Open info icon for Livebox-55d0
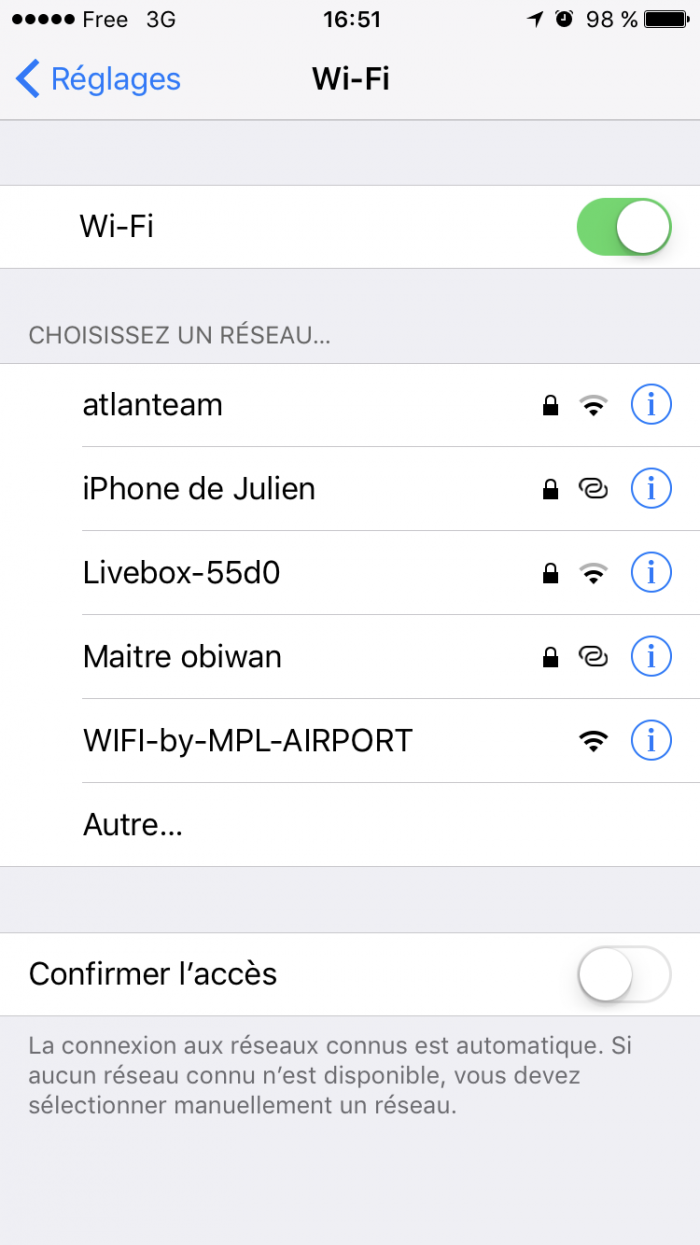700x1245 pixels. (651, 573)
